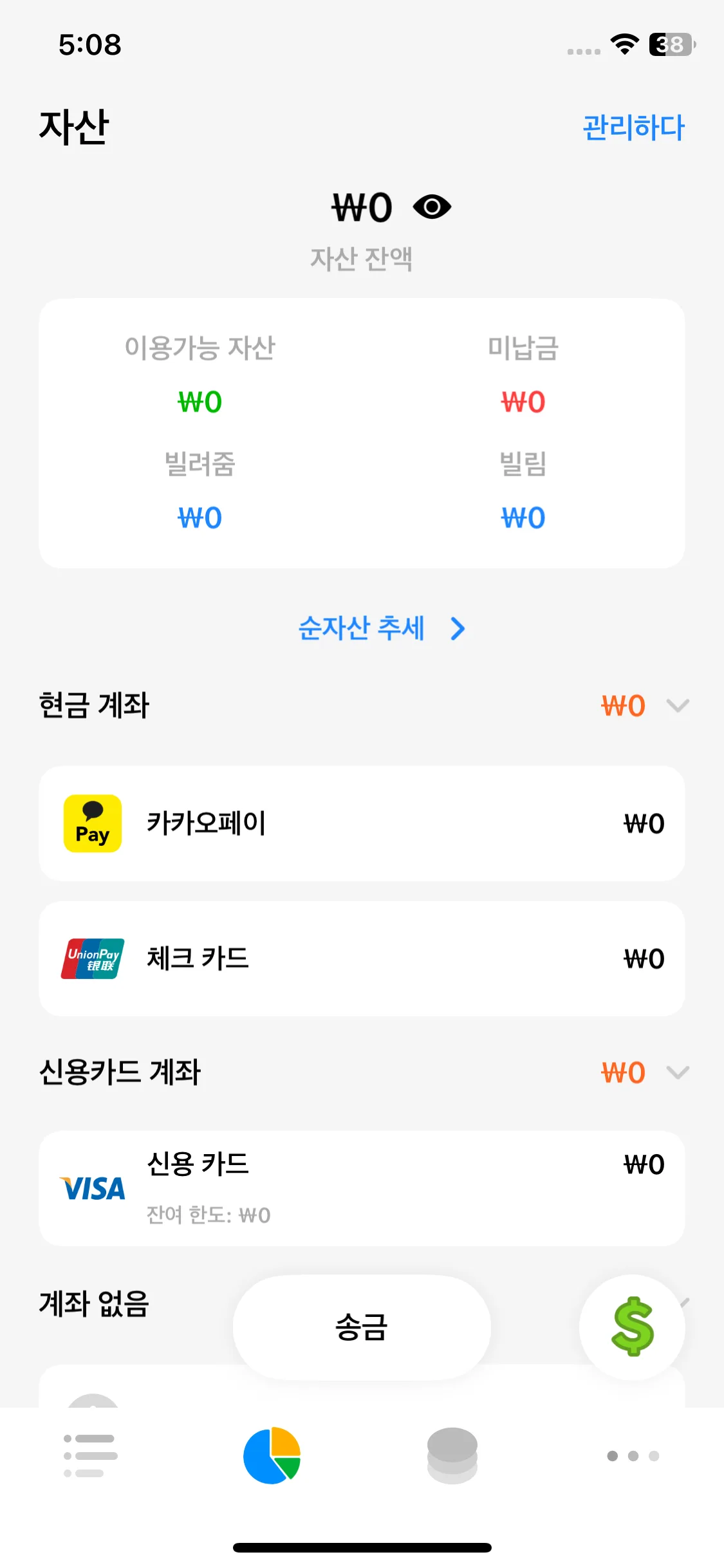Collapse the 현금 계좌 section
The image size is (724, 1568).
point(678,706)
